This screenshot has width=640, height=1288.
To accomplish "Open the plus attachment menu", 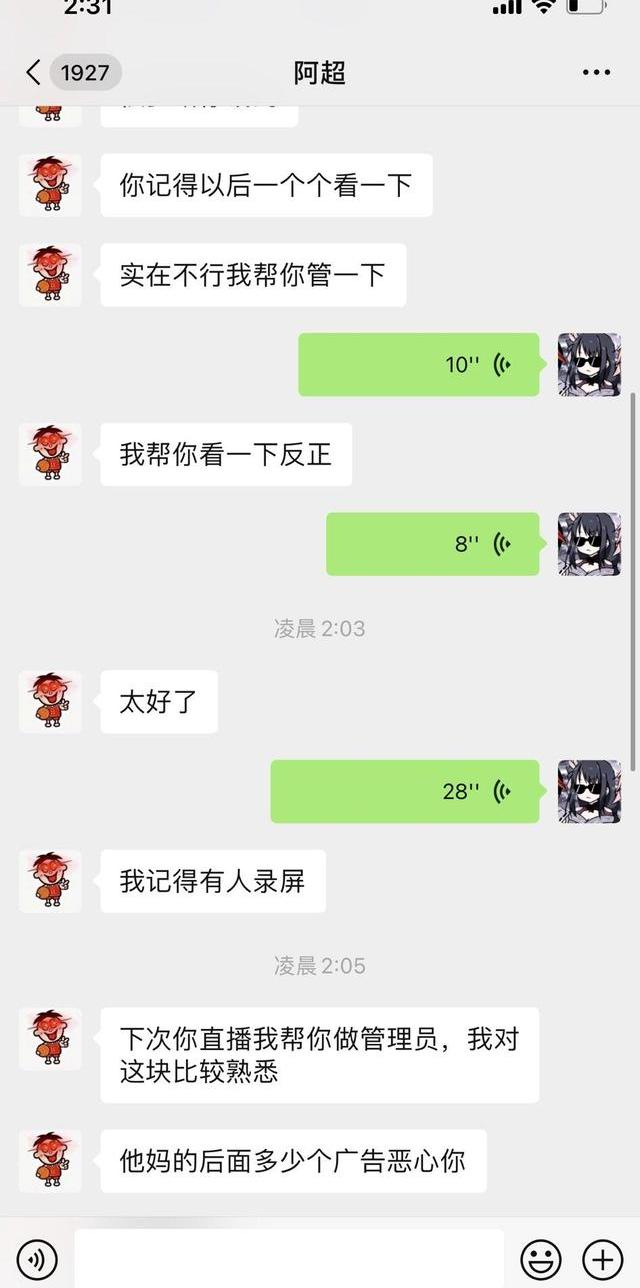I will (603, 1259).
